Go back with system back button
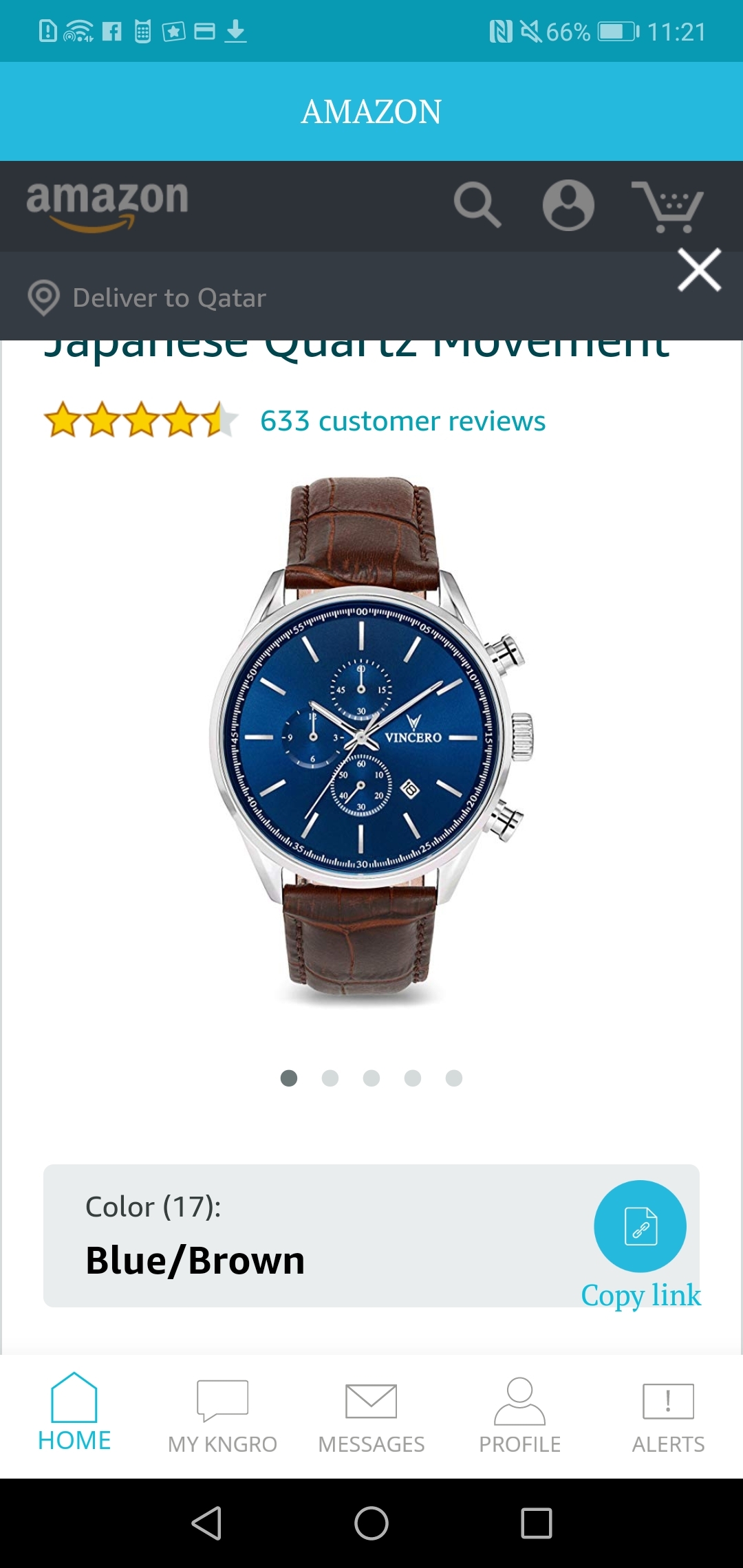Viewport: 743px width, 1568px height. [x=206, y=1523]
